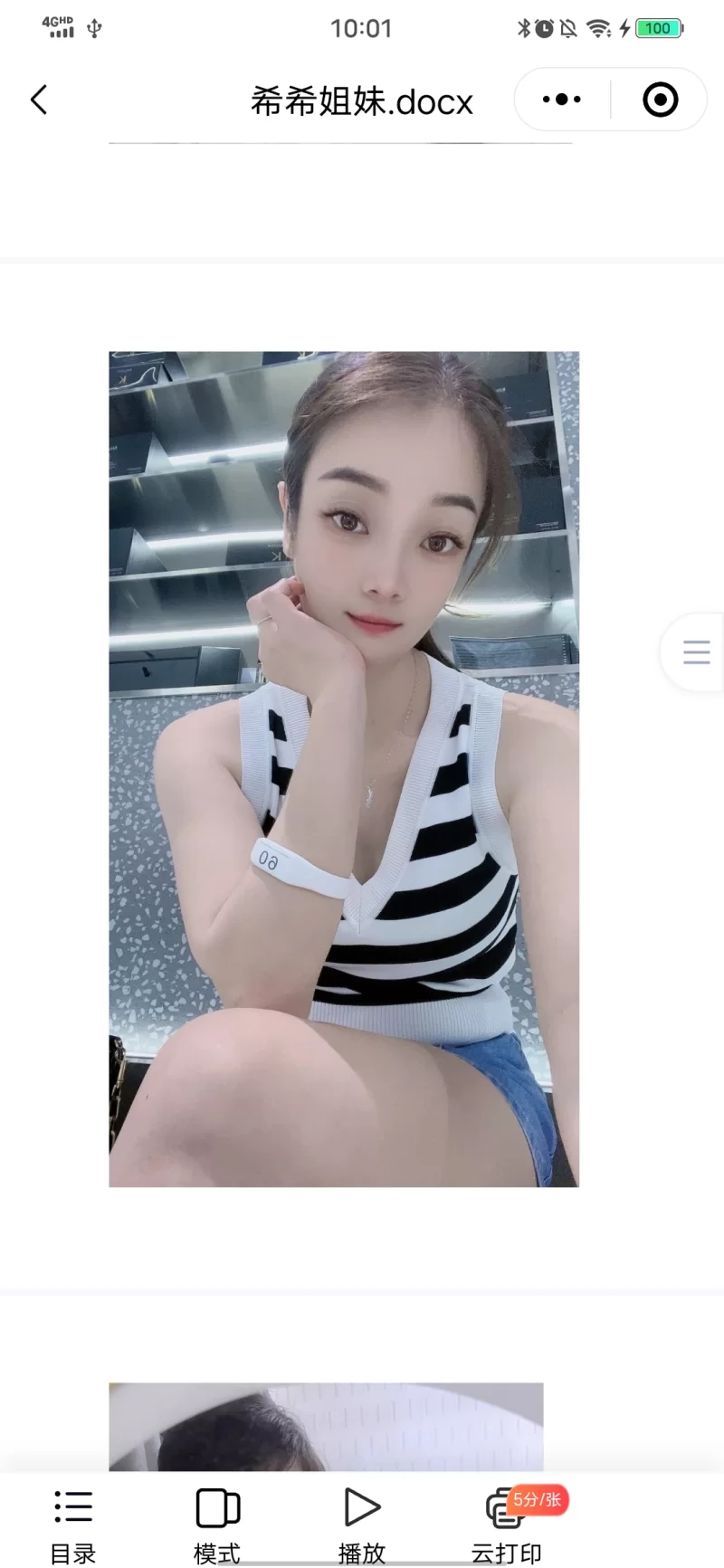
Task: Tap the circular capsule close control
Action: (660, 100)
